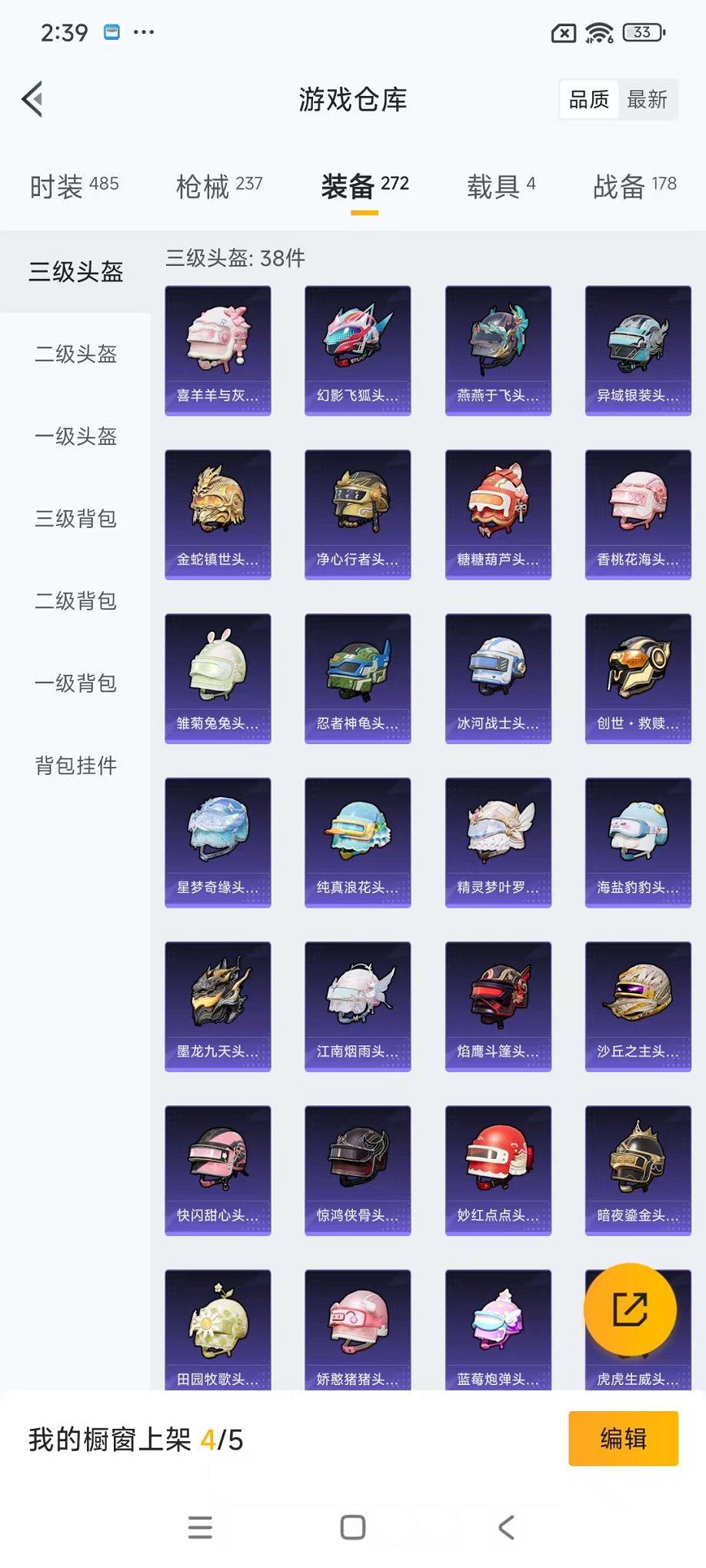The width and height of the screenshot is (706, 1568).
Task: Open the 喜羊羊与灰 helmet item
Action: pos(218,350)
